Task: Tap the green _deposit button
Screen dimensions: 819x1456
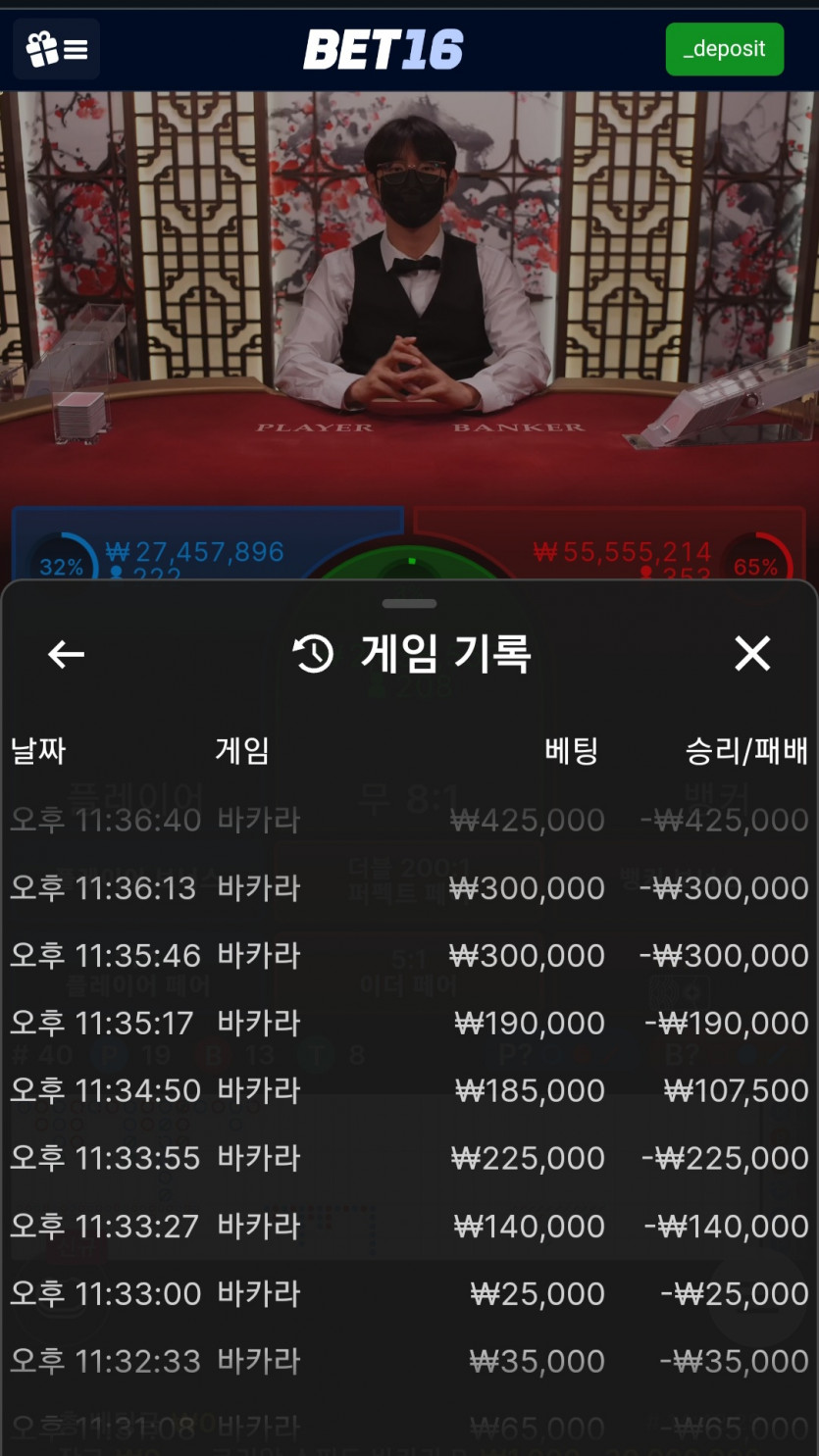Action: 724,49
